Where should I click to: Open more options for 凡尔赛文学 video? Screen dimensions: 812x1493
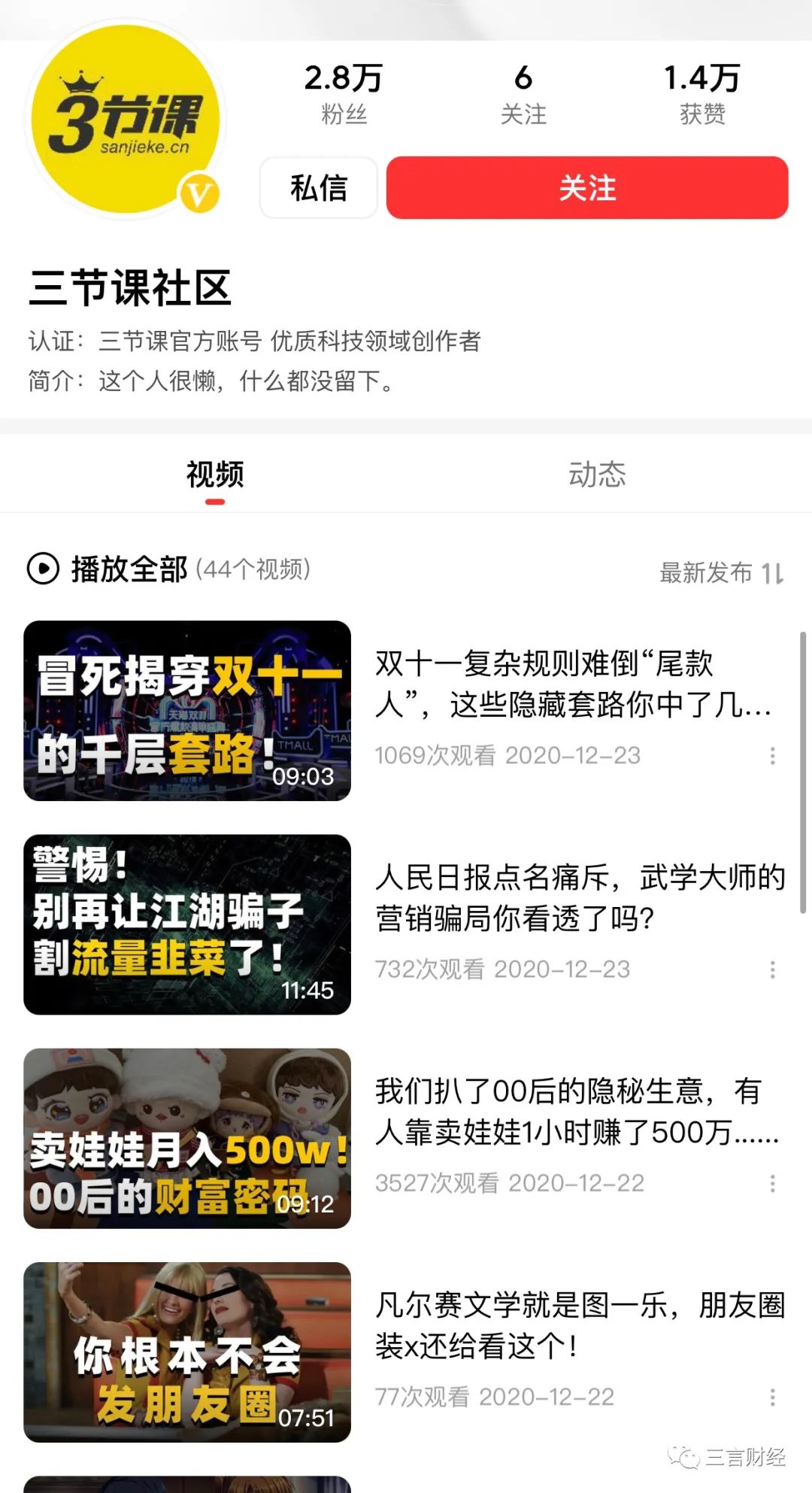[772, 1397]
